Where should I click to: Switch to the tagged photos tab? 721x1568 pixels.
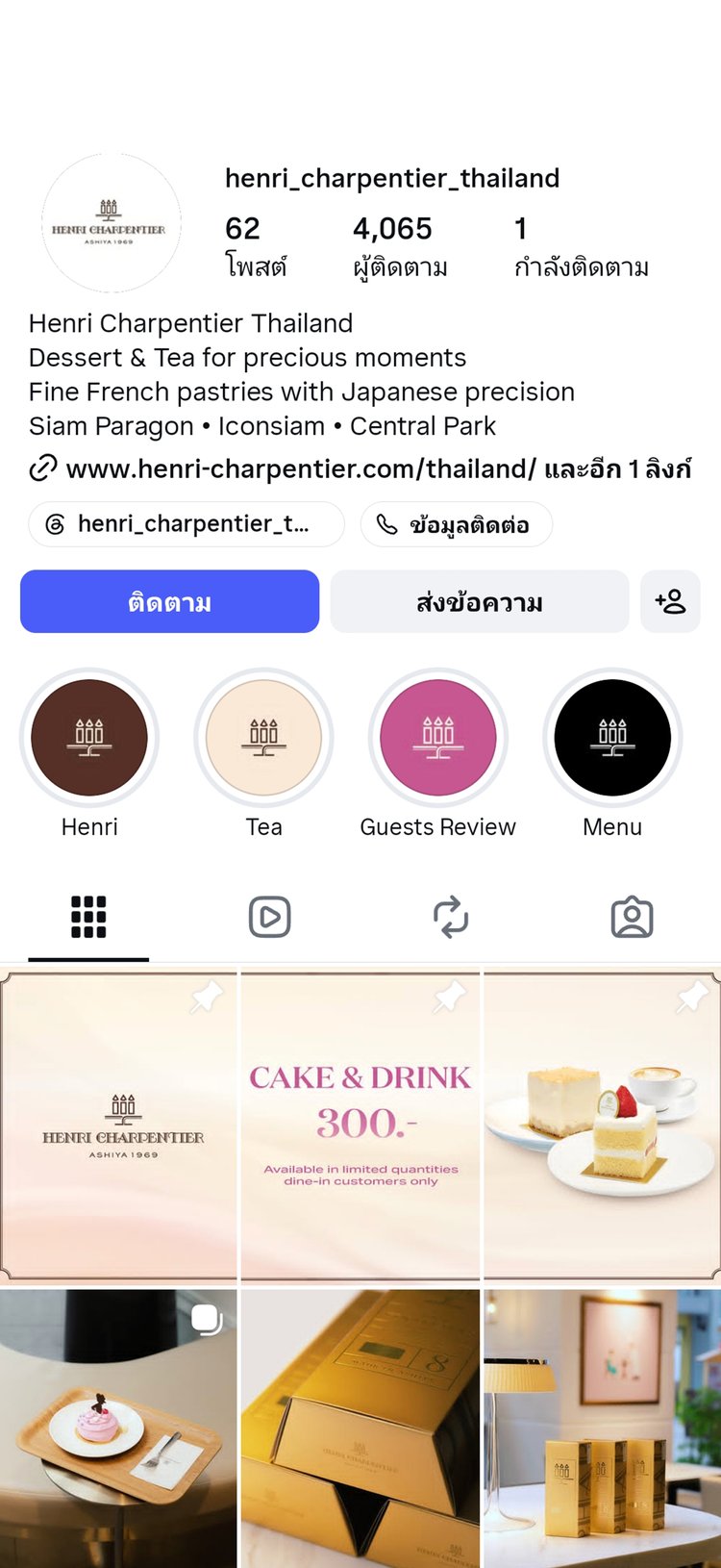click(x=632, y=917)
